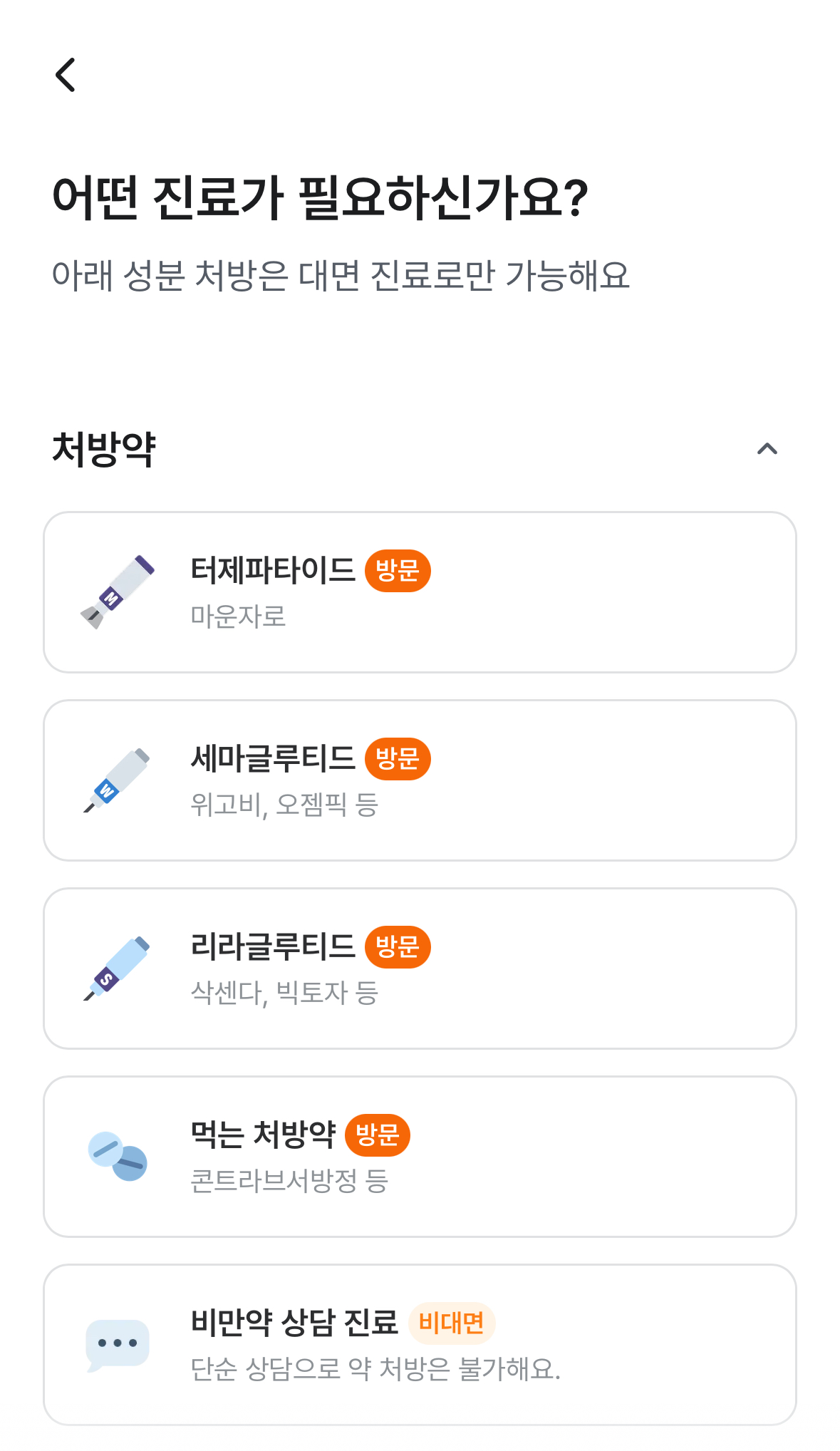840x1451 pixels.
Task: Select 비만약 상담 진료 비대면 option
Action: tap(420, 1345)
